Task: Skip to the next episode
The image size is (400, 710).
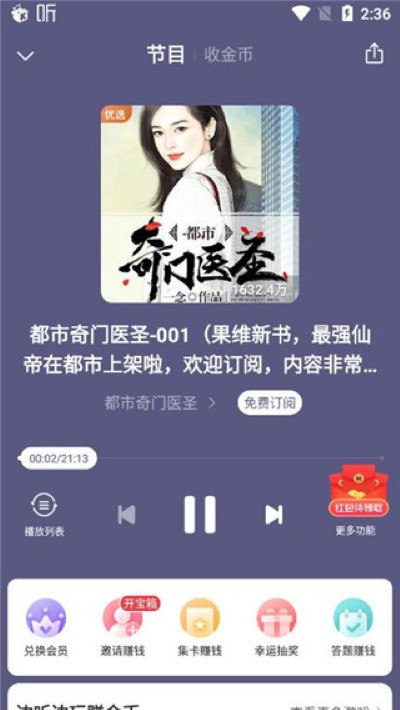Action: tap(274, 515)
